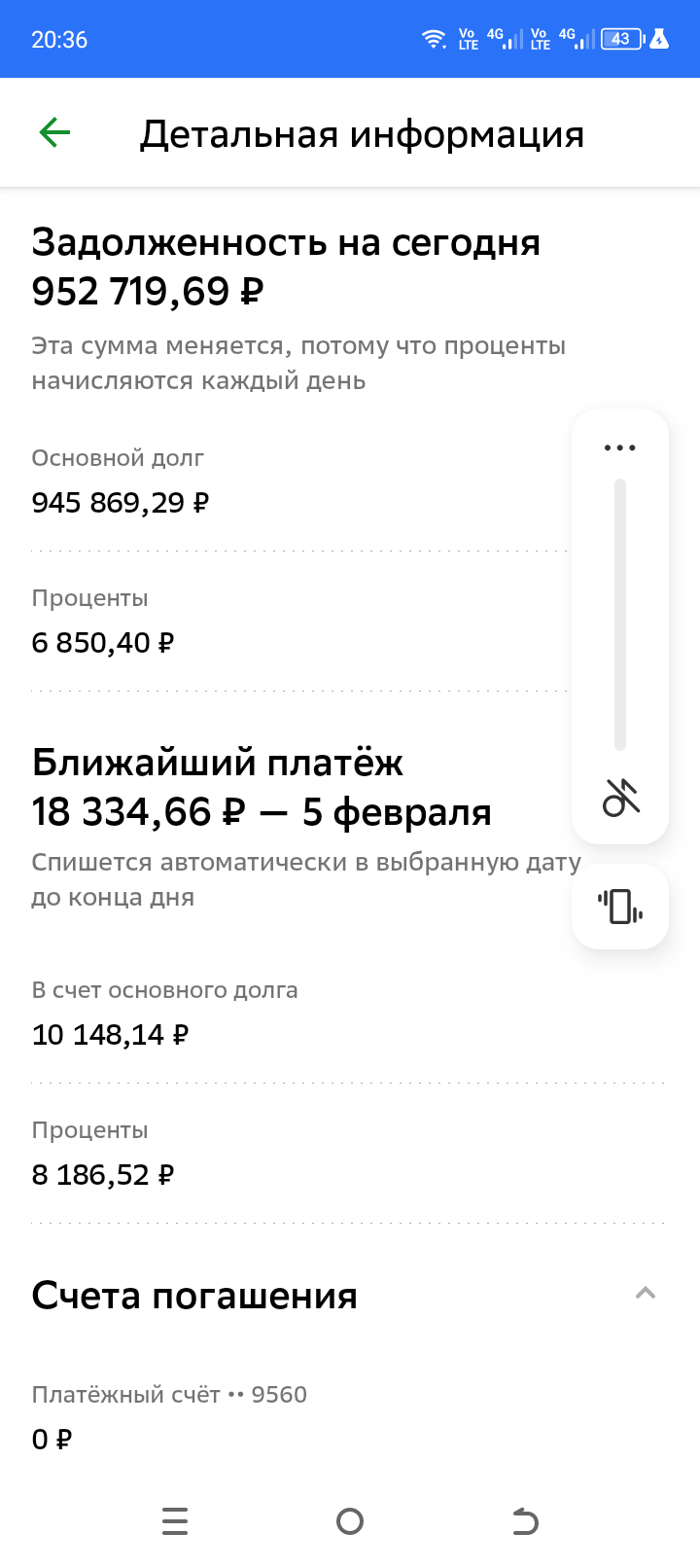Tap the vibration mode icon

620,907
